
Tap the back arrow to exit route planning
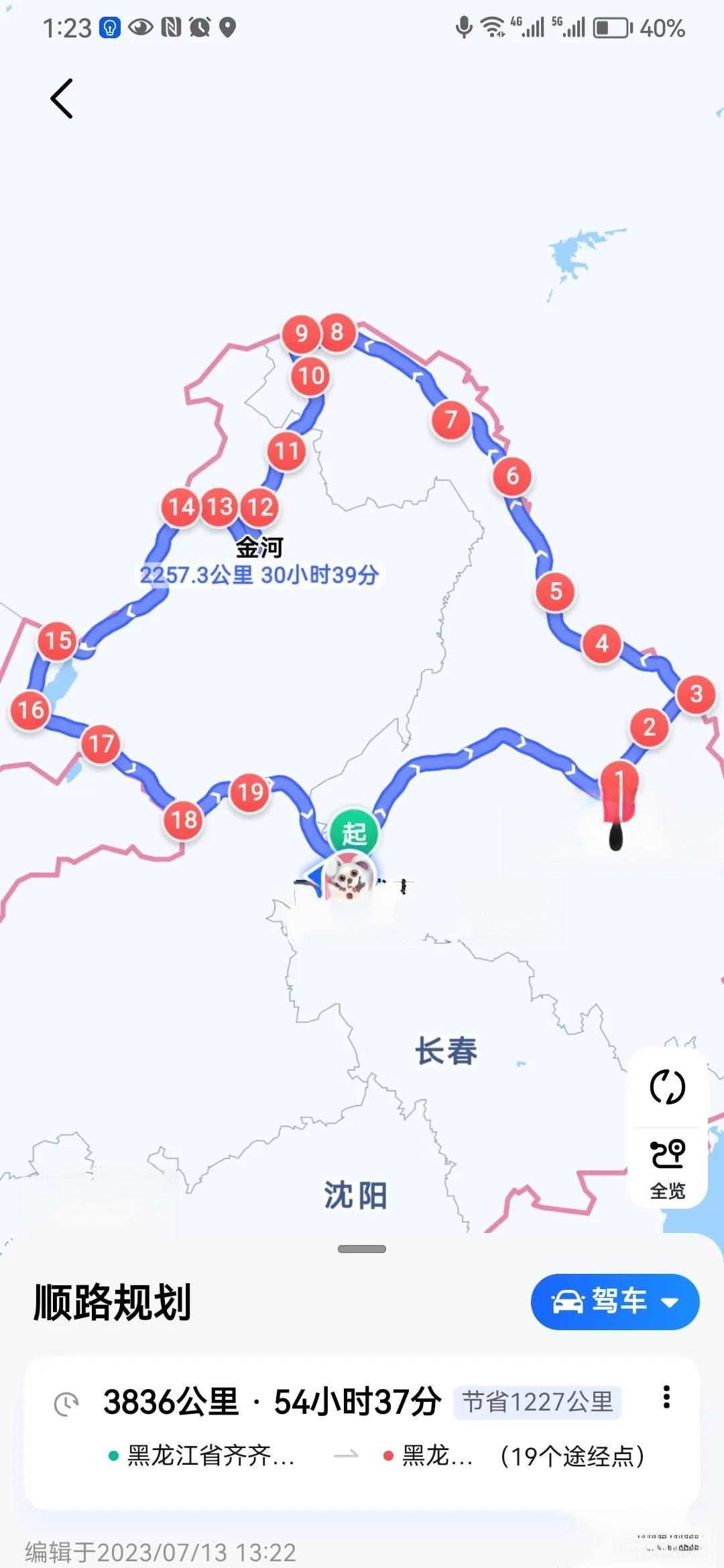click(62, 98)
